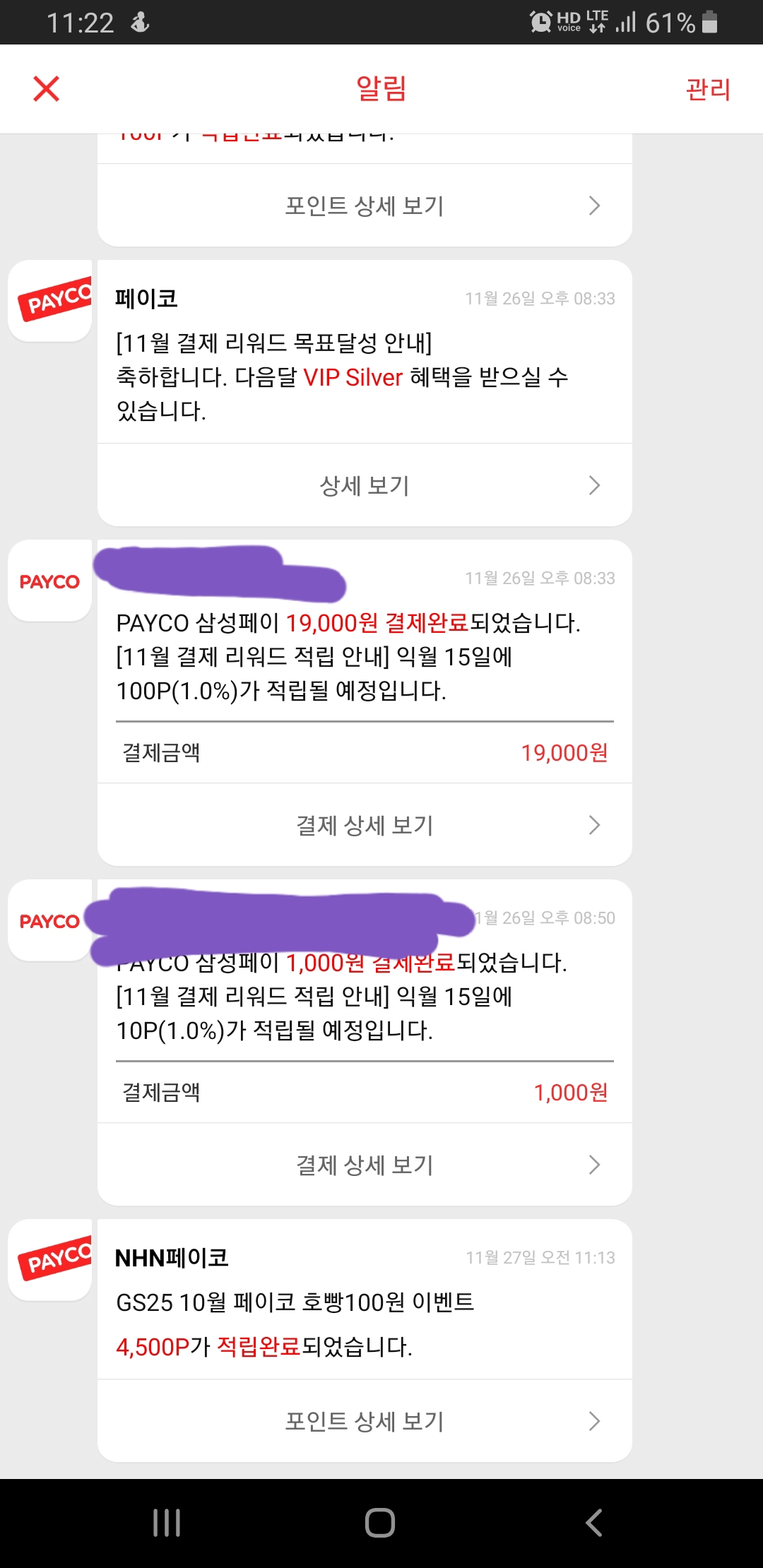Image resolution: width=763 pixels, height=1568 pixels.
Task: Open 결제 상세 보기 for the 19,000원 payment
Action: click(365, 825)
